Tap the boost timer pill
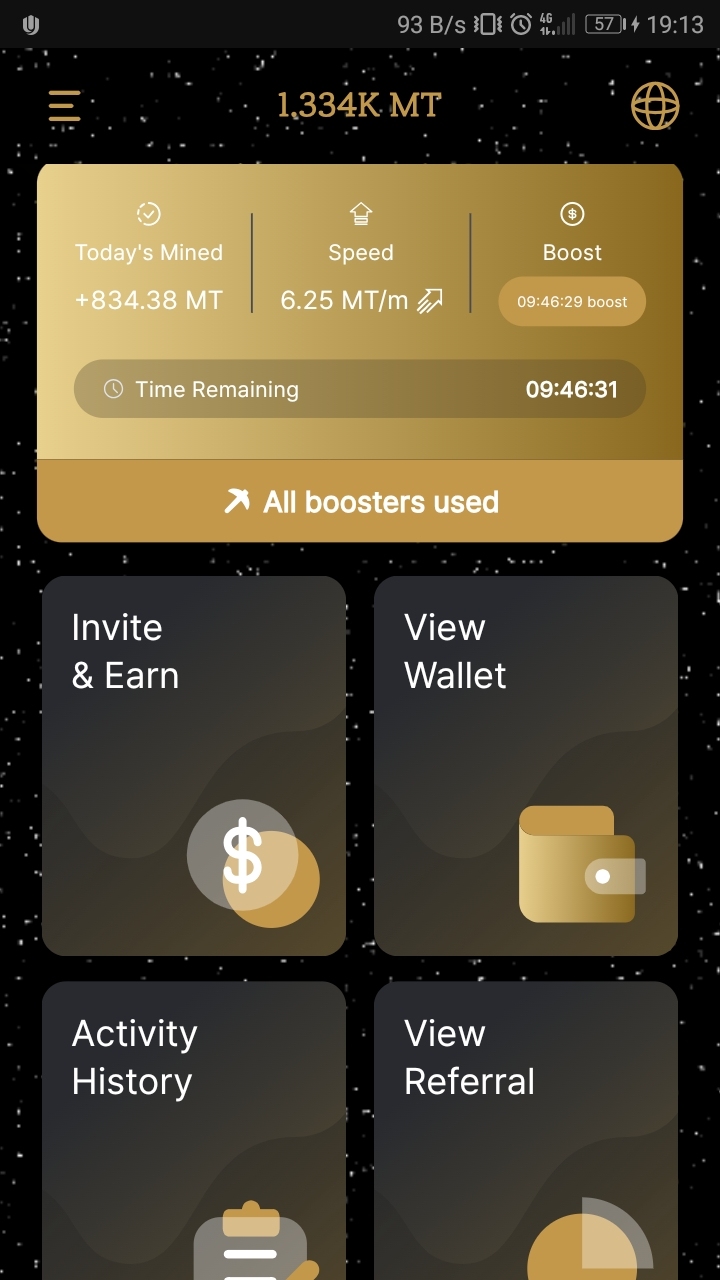720x1280 pixels. (x=572, y=301)
